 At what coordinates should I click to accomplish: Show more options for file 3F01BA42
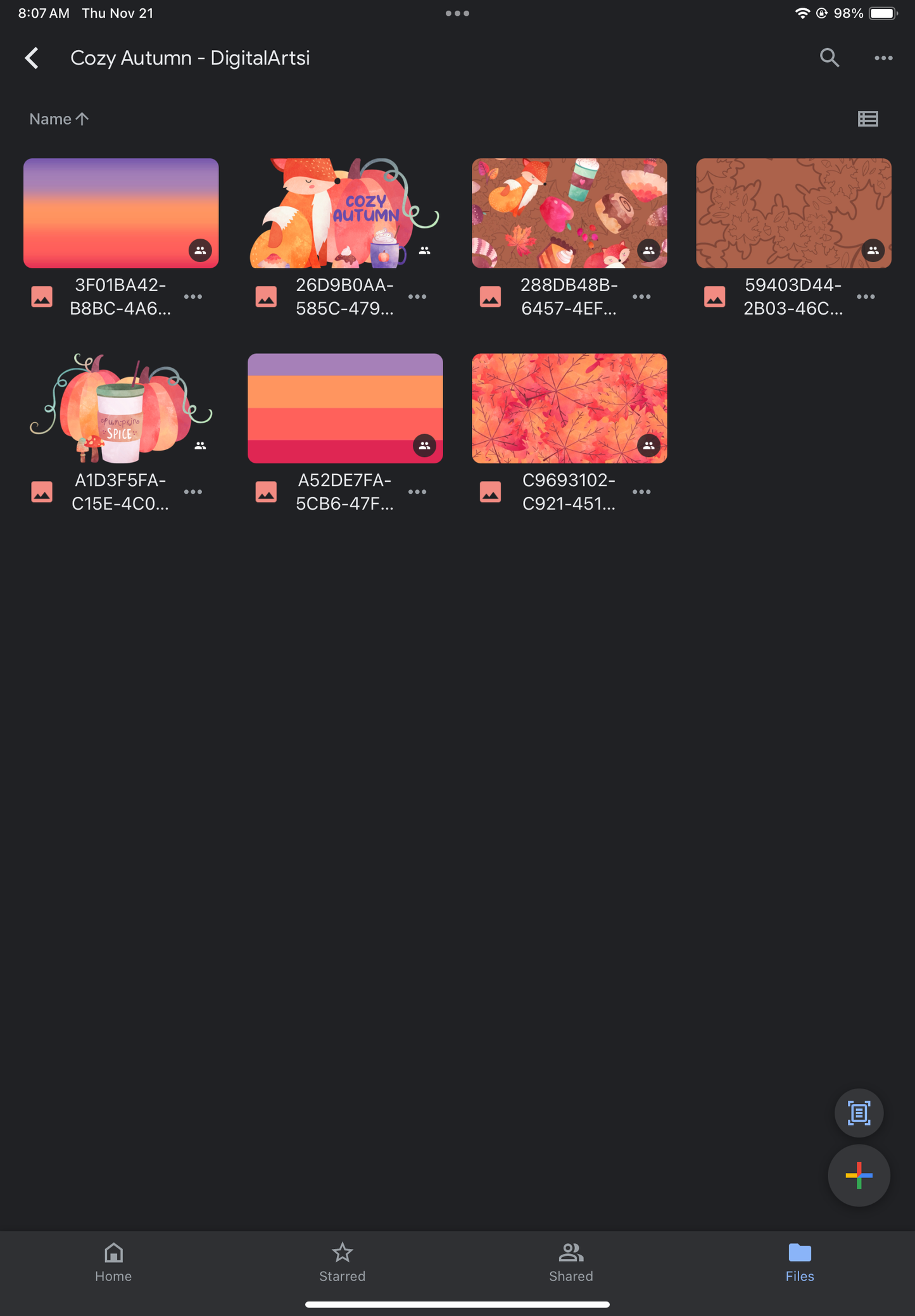pos(193,297)
